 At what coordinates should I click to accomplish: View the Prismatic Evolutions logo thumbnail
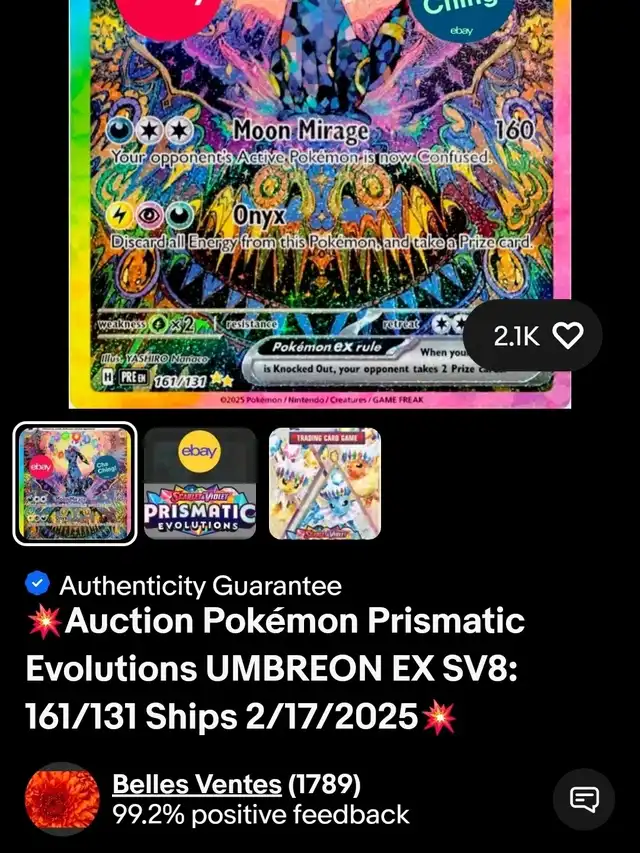point(200,484)
